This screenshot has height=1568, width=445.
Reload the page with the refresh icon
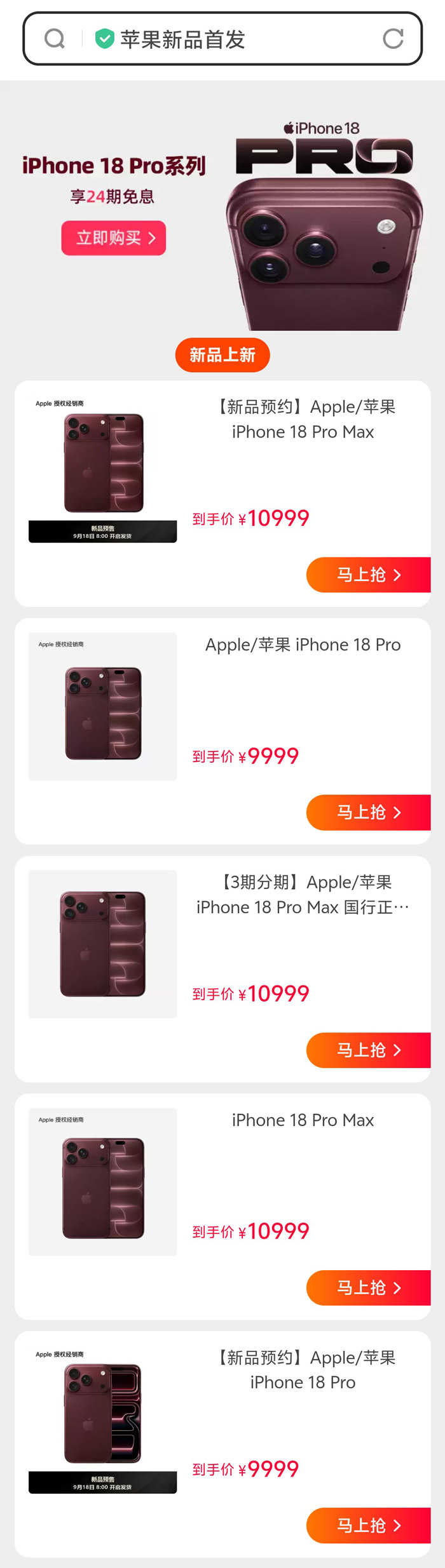(393, 39)
